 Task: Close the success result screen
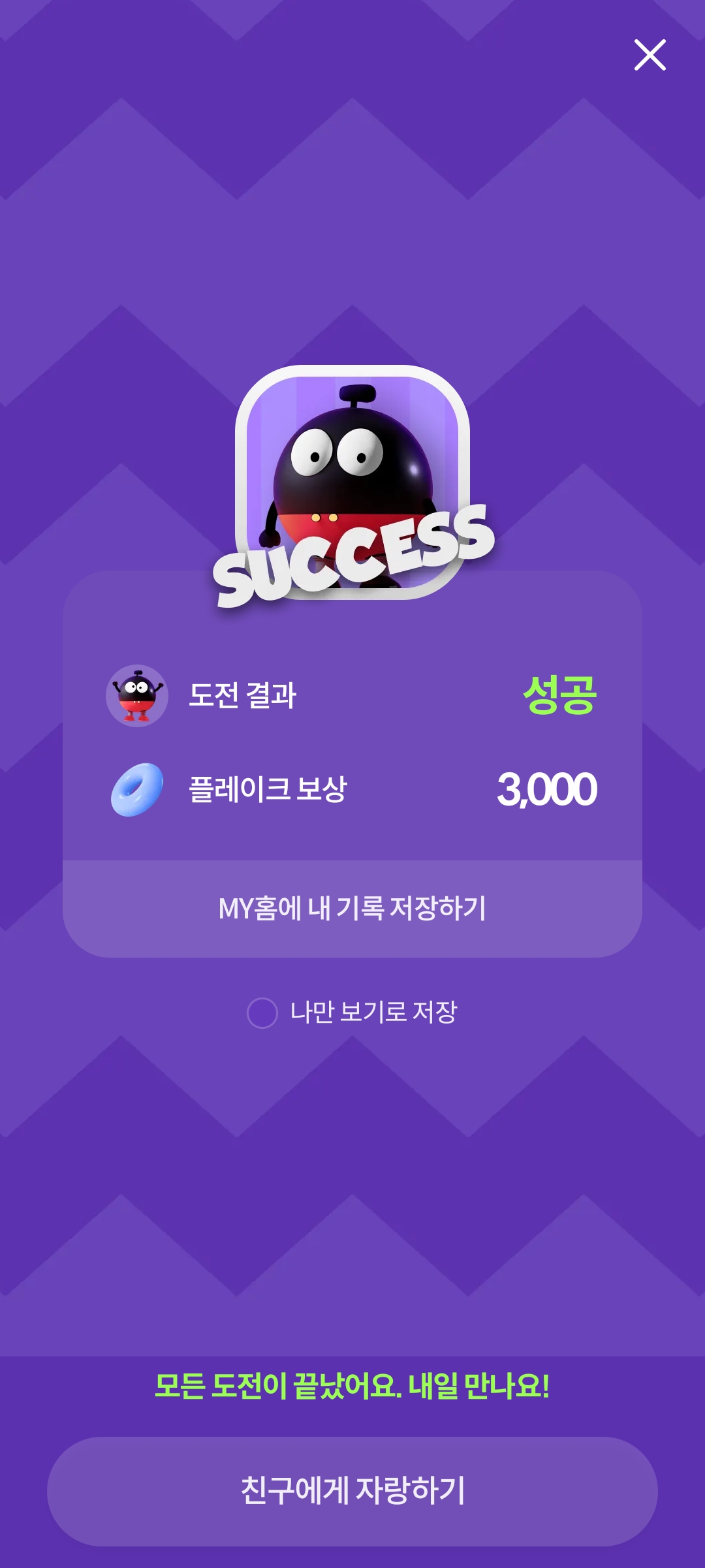pyautogui.click(x=650, y=55)
